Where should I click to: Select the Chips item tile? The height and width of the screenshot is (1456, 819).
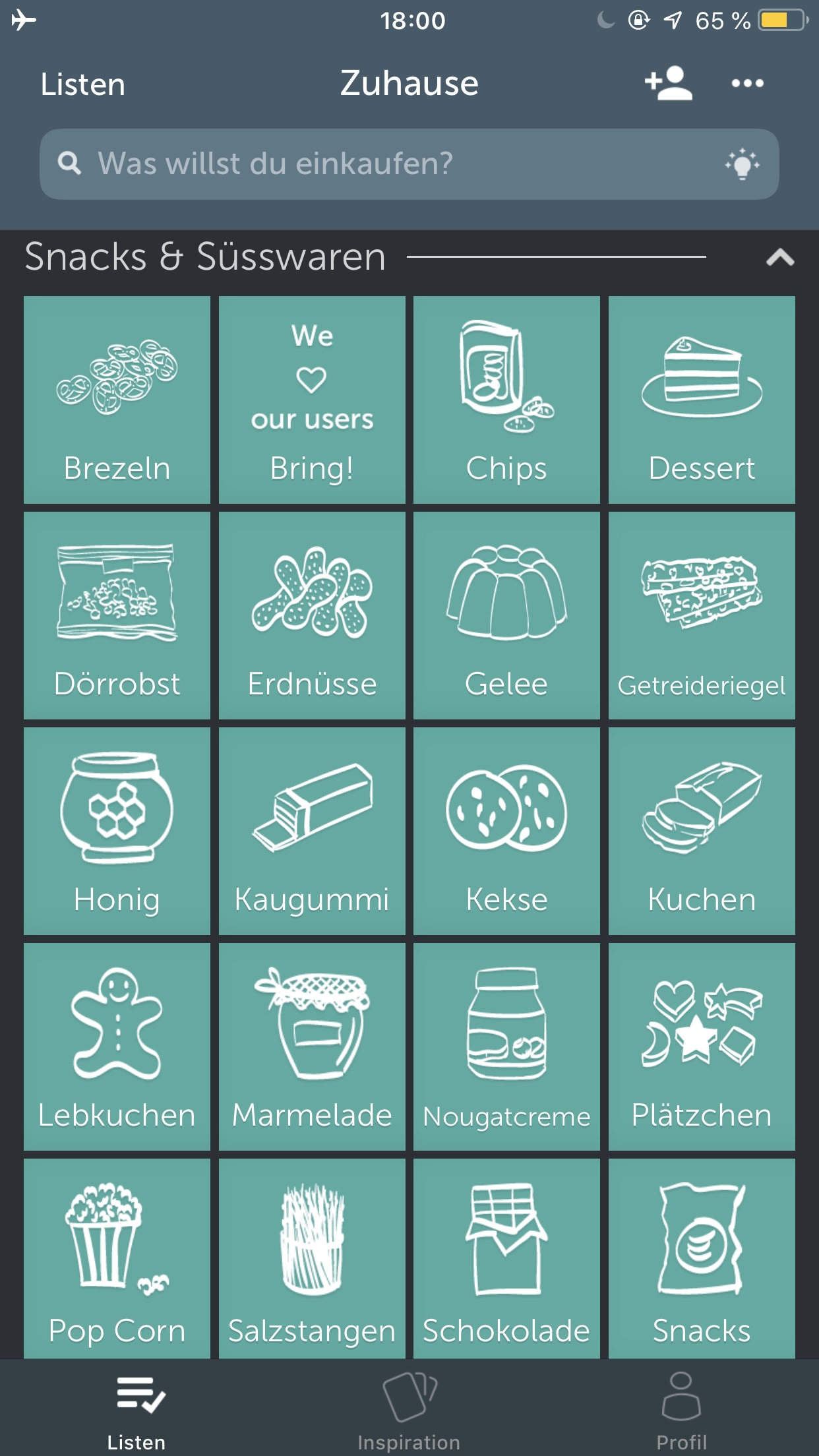506,400
